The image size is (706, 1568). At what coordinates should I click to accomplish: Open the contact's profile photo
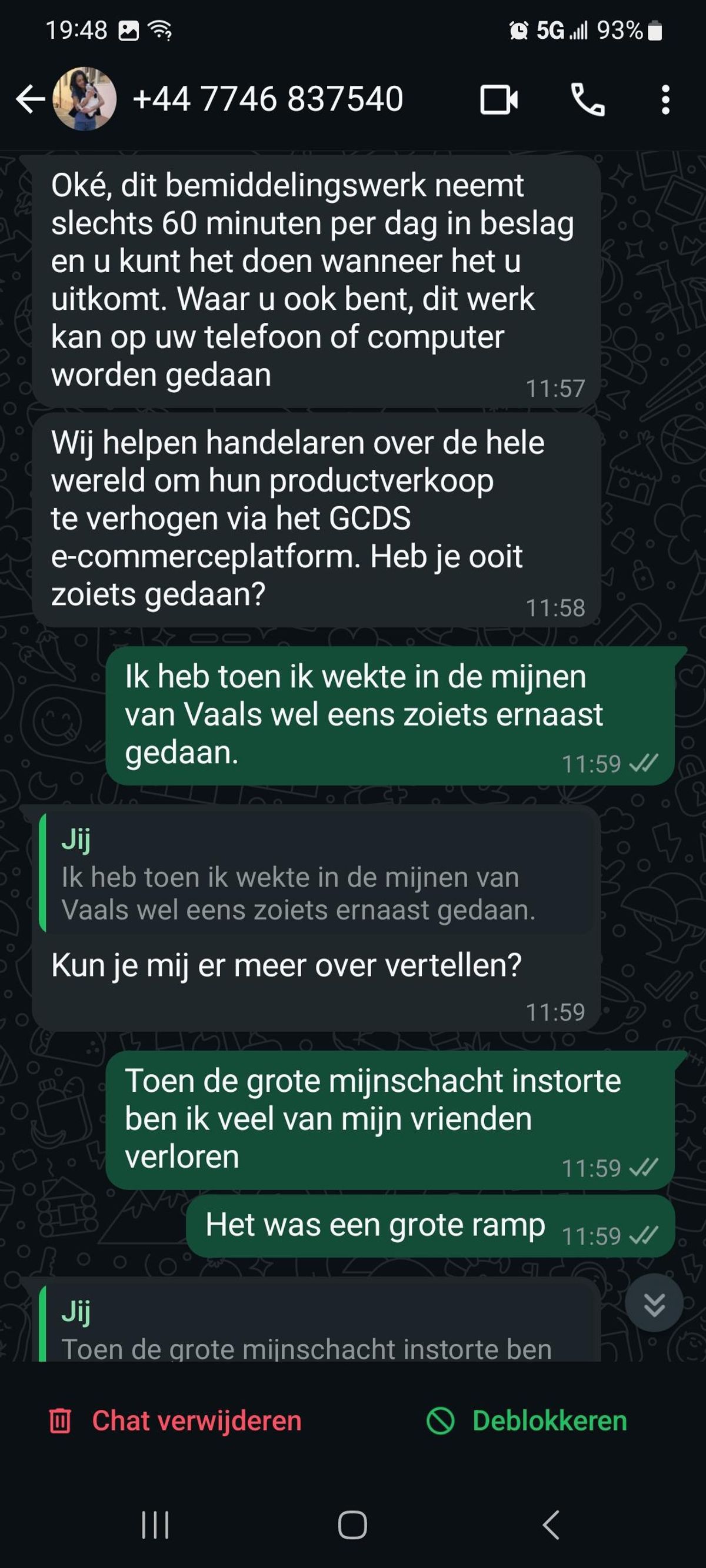point(85,99)
